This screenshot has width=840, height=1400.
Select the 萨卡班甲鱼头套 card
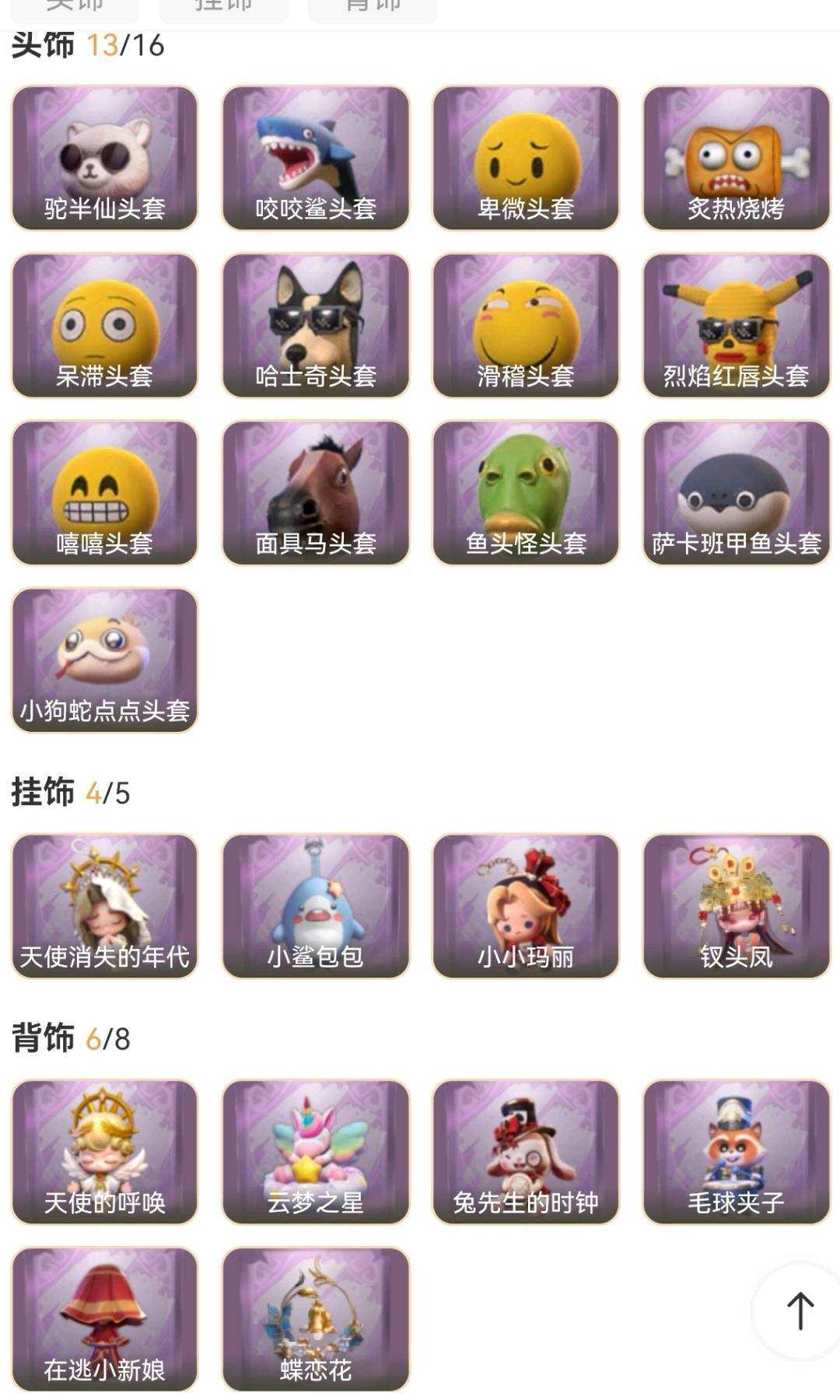[x=736, y=492]
